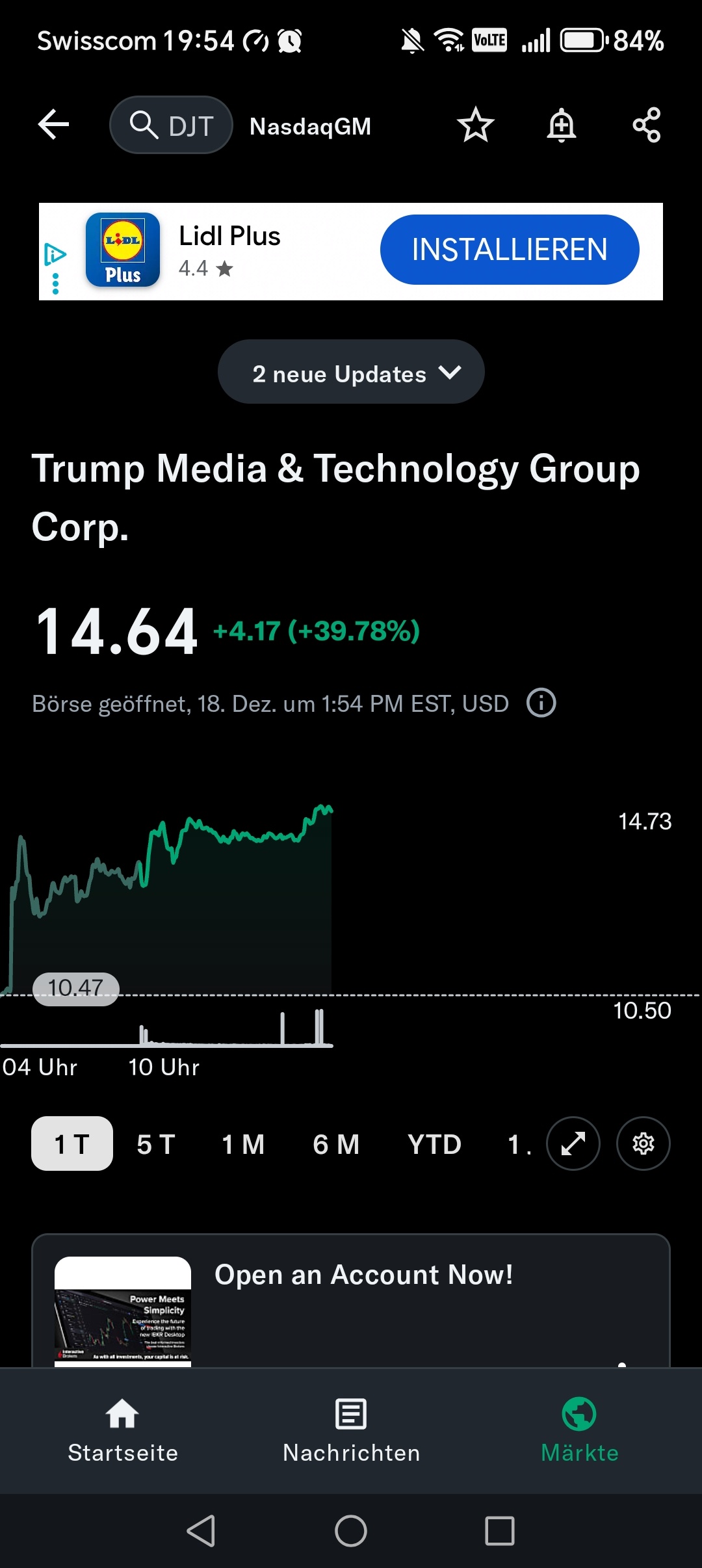The image size is (702, 1568).
Task: Install the Lidl Plus app
Action: pyautogui.click(x=510, y=250)
